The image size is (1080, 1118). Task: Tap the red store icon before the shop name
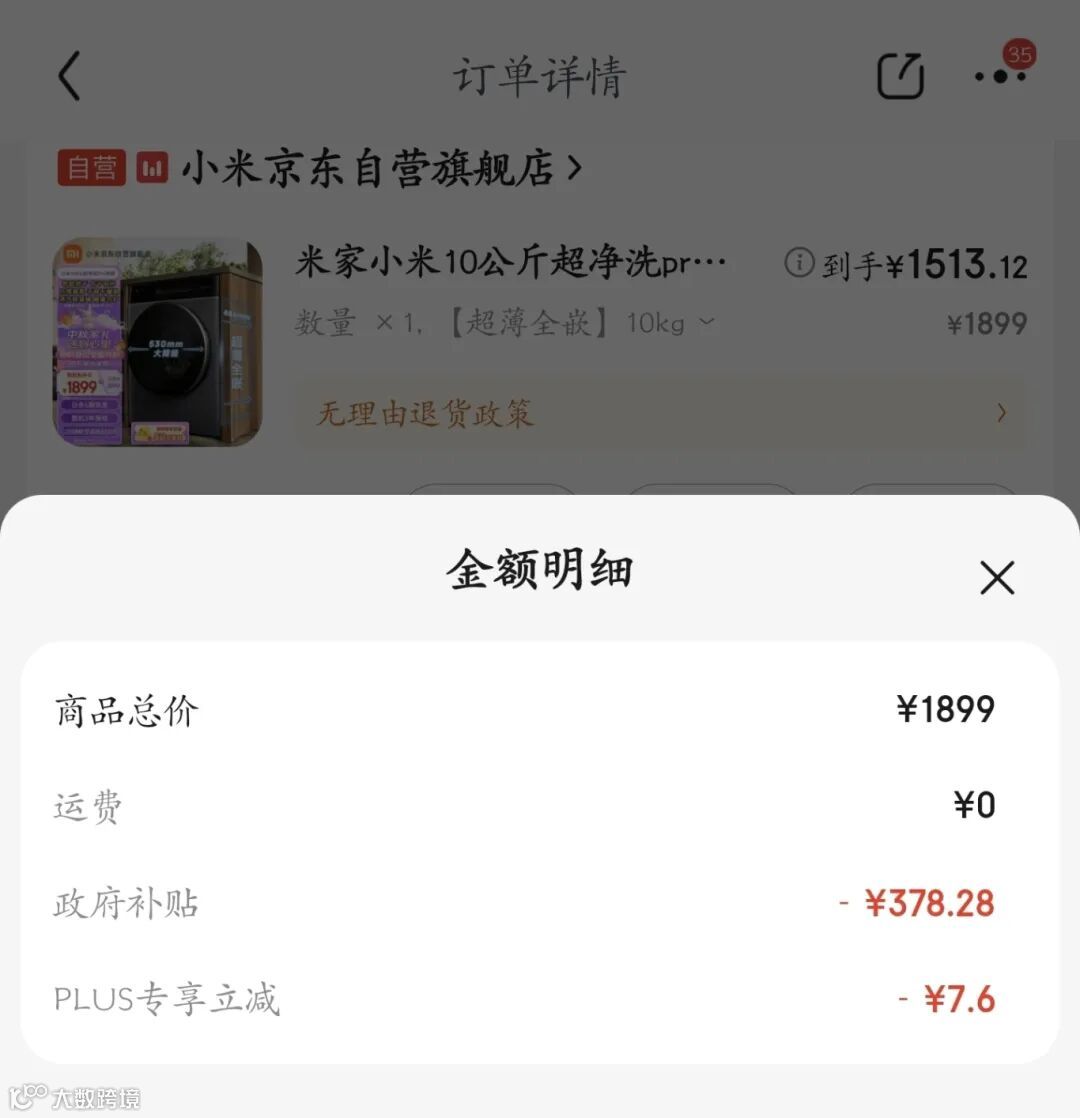[x=152, y=168]
